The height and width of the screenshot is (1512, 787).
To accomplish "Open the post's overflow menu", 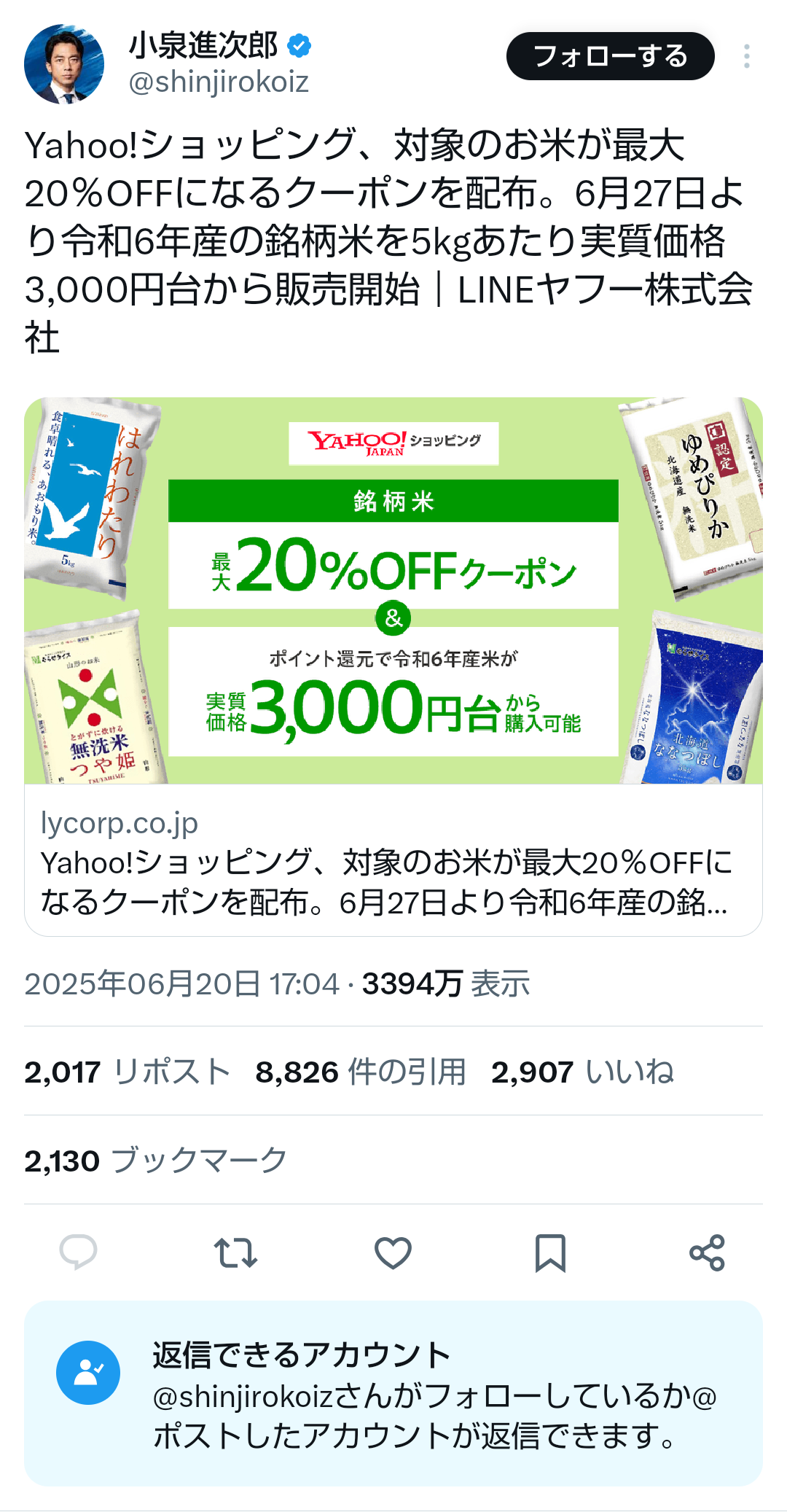I will (747, 56).
